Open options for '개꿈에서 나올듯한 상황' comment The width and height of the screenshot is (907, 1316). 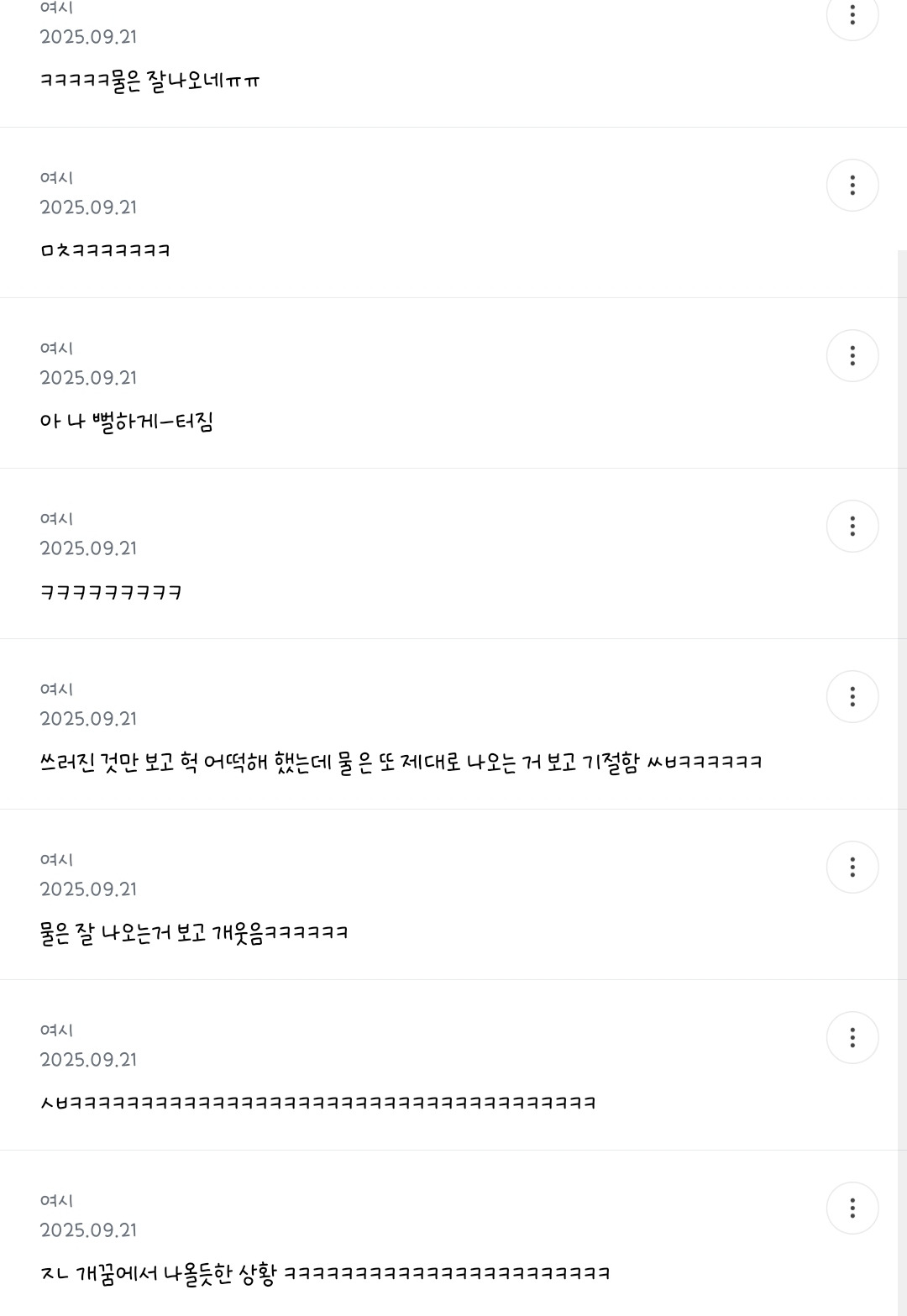click(x=852, y=1208)
